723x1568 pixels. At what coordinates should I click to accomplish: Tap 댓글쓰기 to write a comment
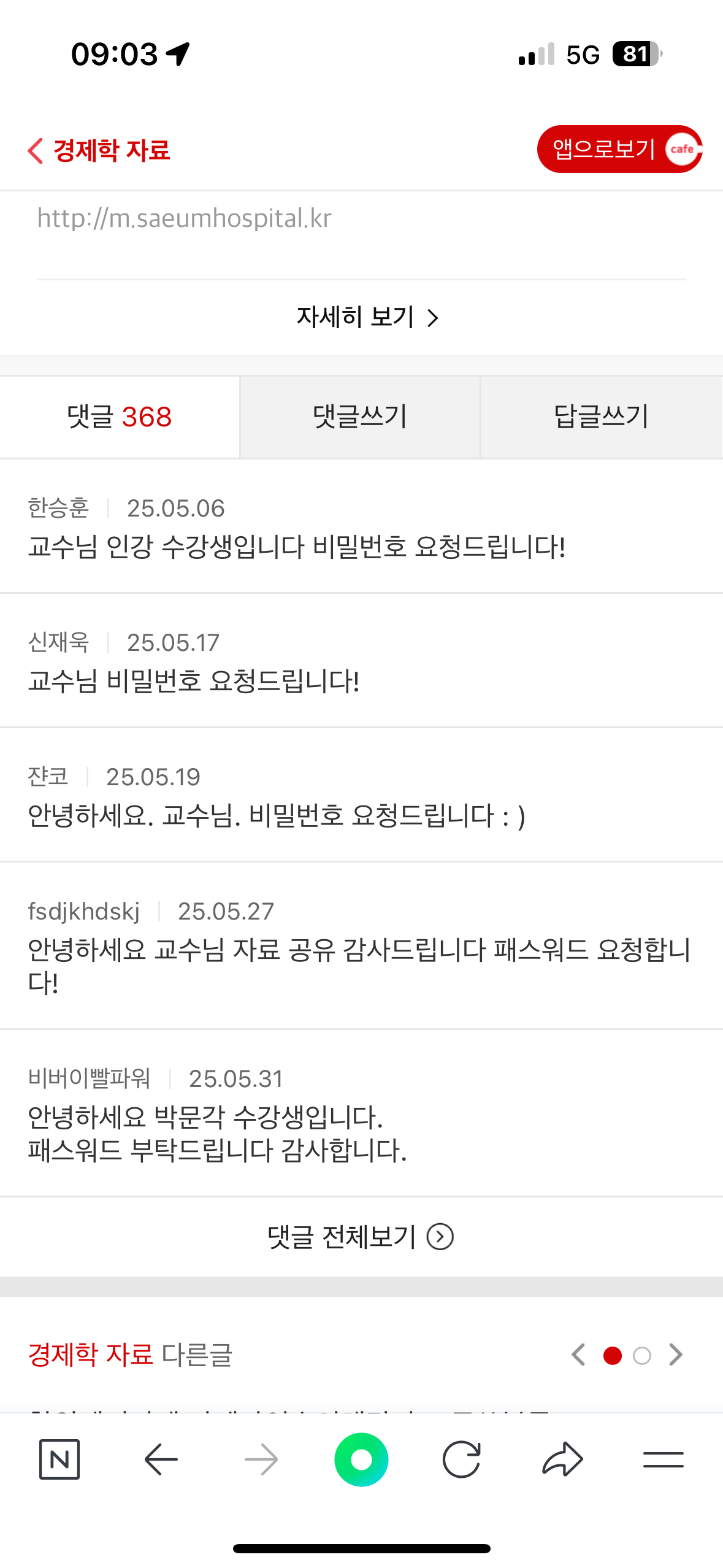pos(360,417)
